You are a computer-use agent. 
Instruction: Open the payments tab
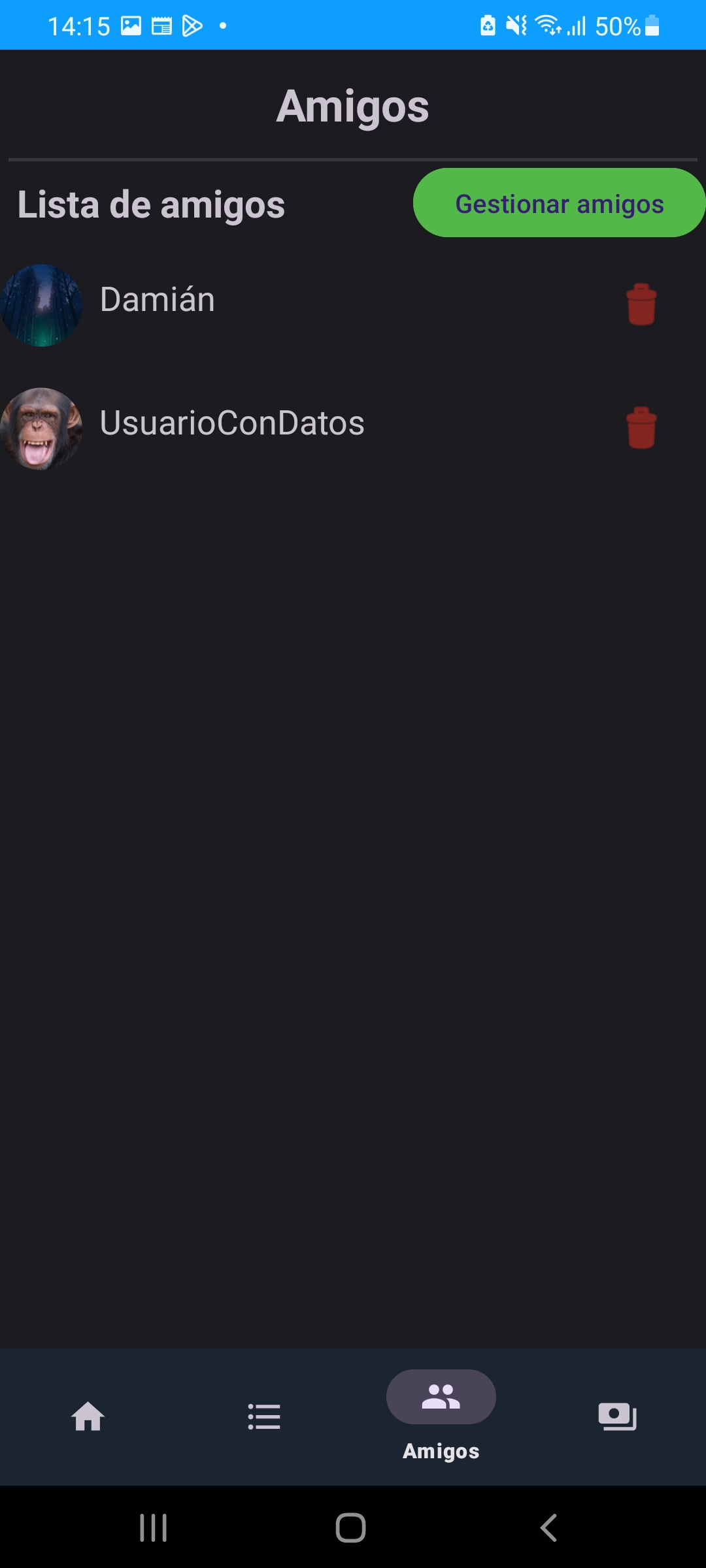coord(617,1416)
